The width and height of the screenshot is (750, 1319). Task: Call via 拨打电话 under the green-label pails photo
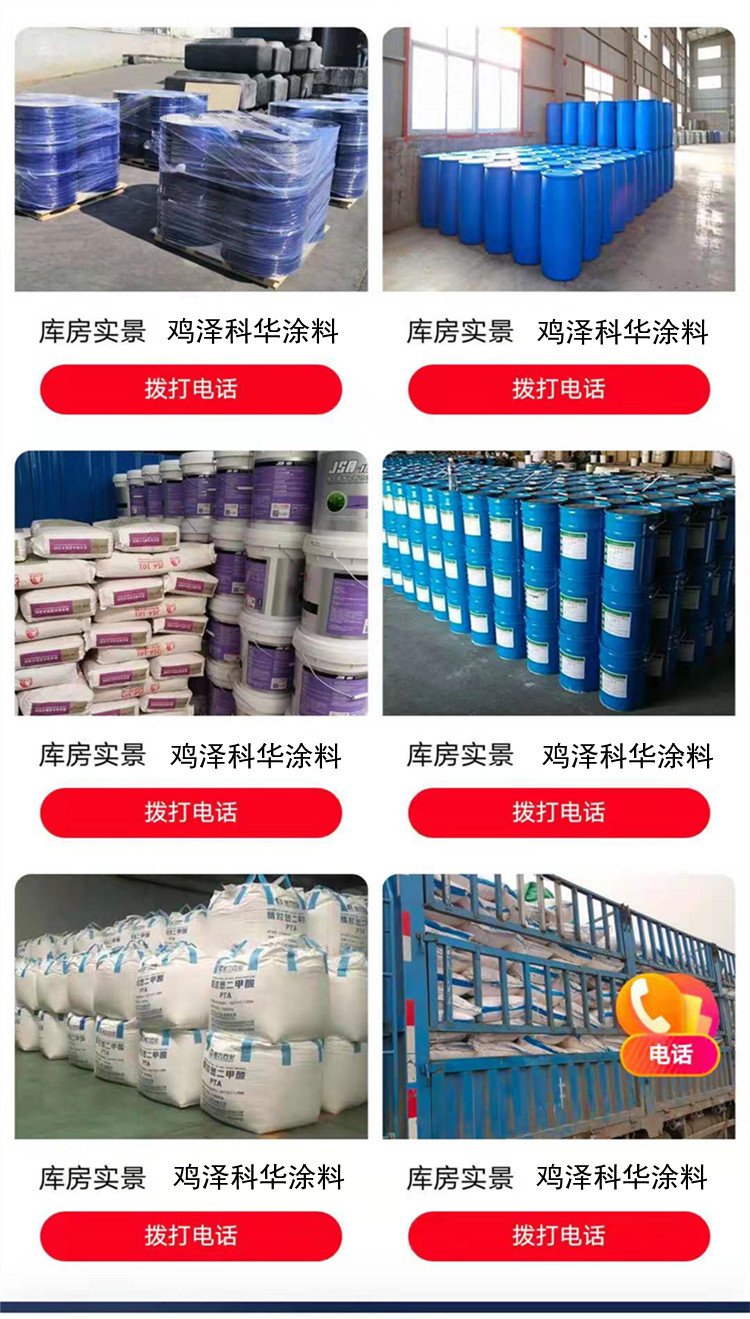pos(559,812)
